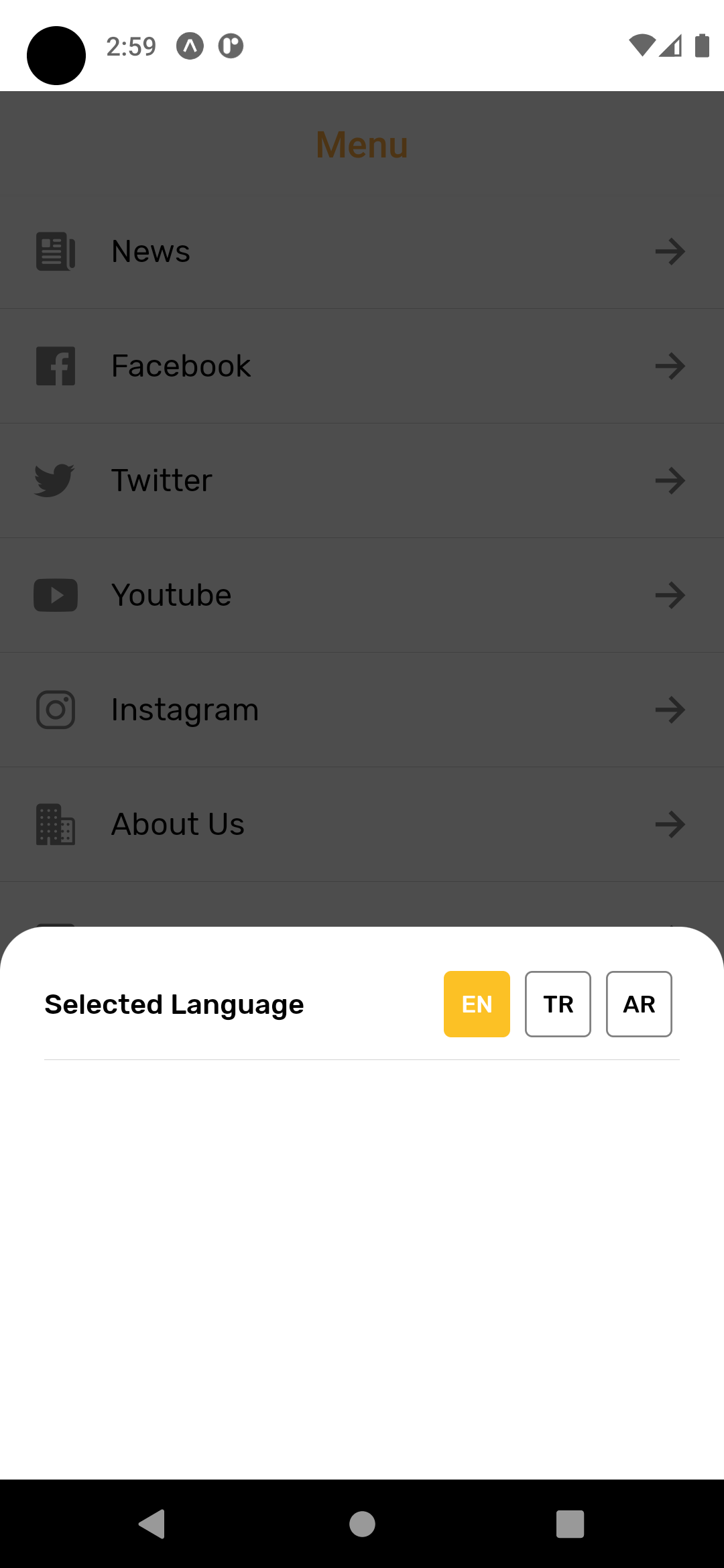This screenshot has width=724, height=1568.
Task: Switch language to TR
Action: [x=557, y=1004]
